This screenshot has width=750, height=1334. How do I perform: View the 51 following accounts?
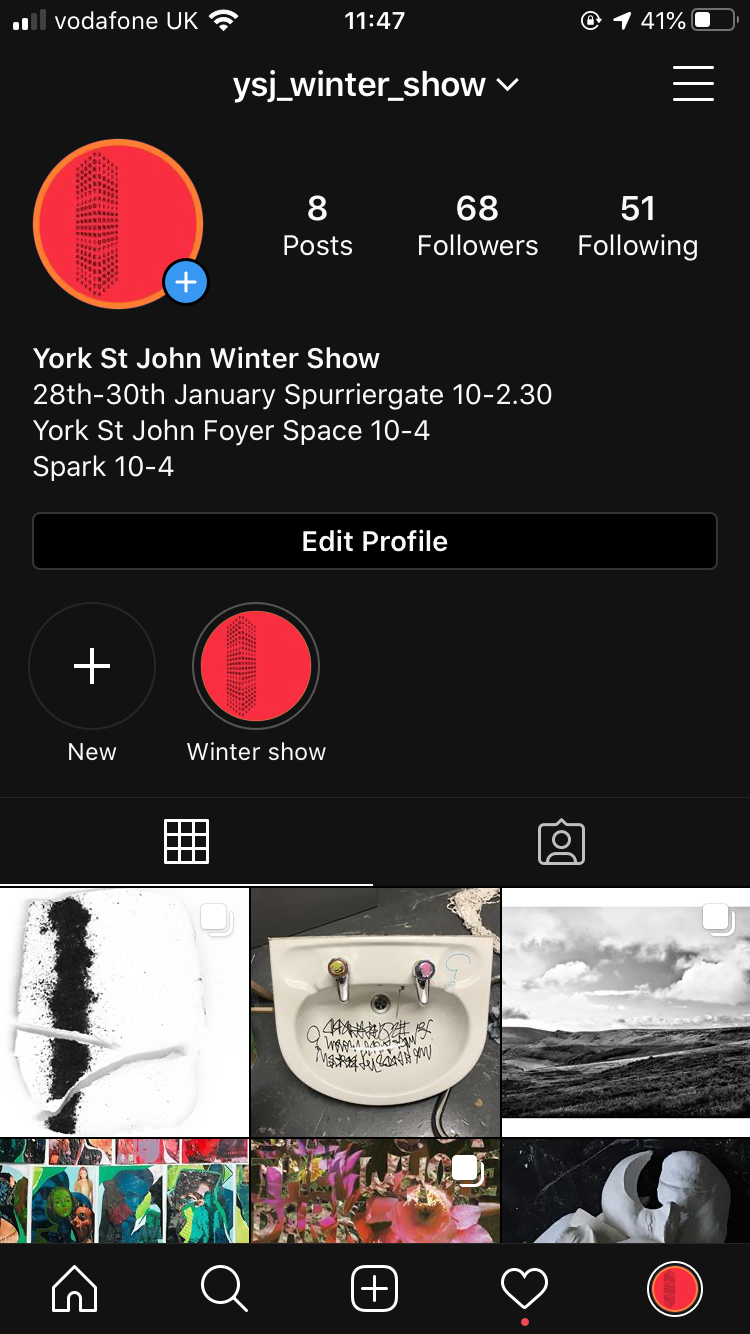pyautogui.click(x=637, y=226)
